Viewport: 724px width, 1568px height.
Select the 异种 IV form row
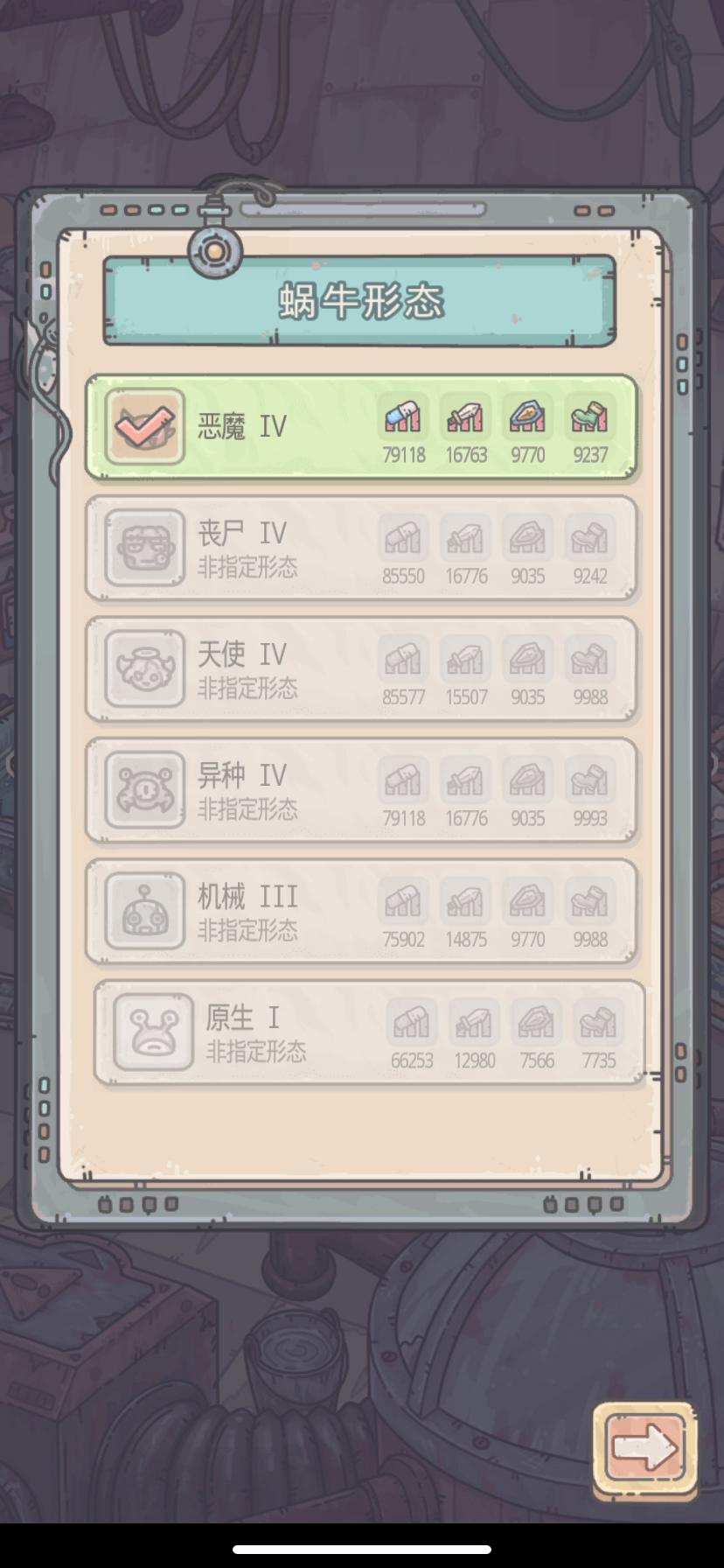coord(360,790)
